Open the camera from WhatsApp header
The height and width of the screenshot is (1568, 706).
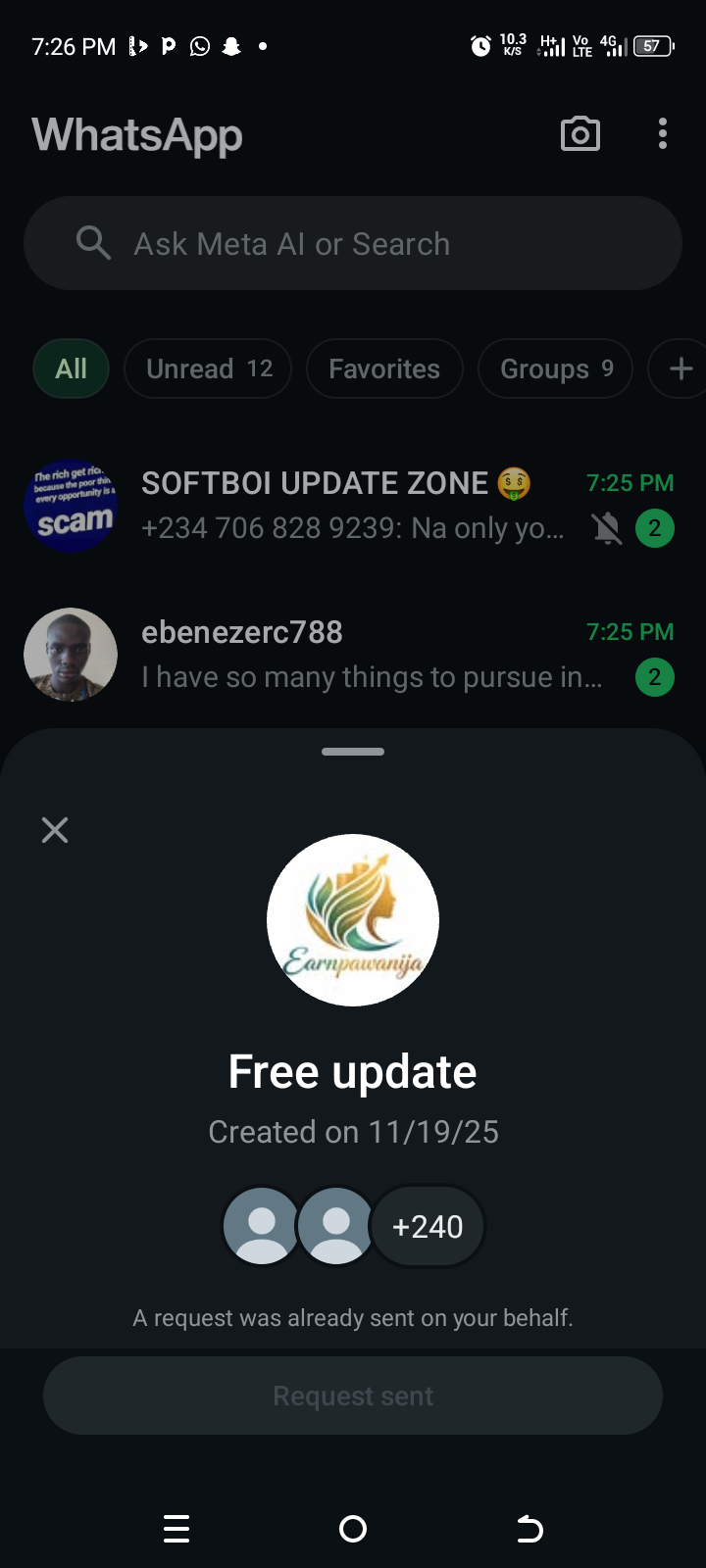pyautogui.click(x=580, y=134)
